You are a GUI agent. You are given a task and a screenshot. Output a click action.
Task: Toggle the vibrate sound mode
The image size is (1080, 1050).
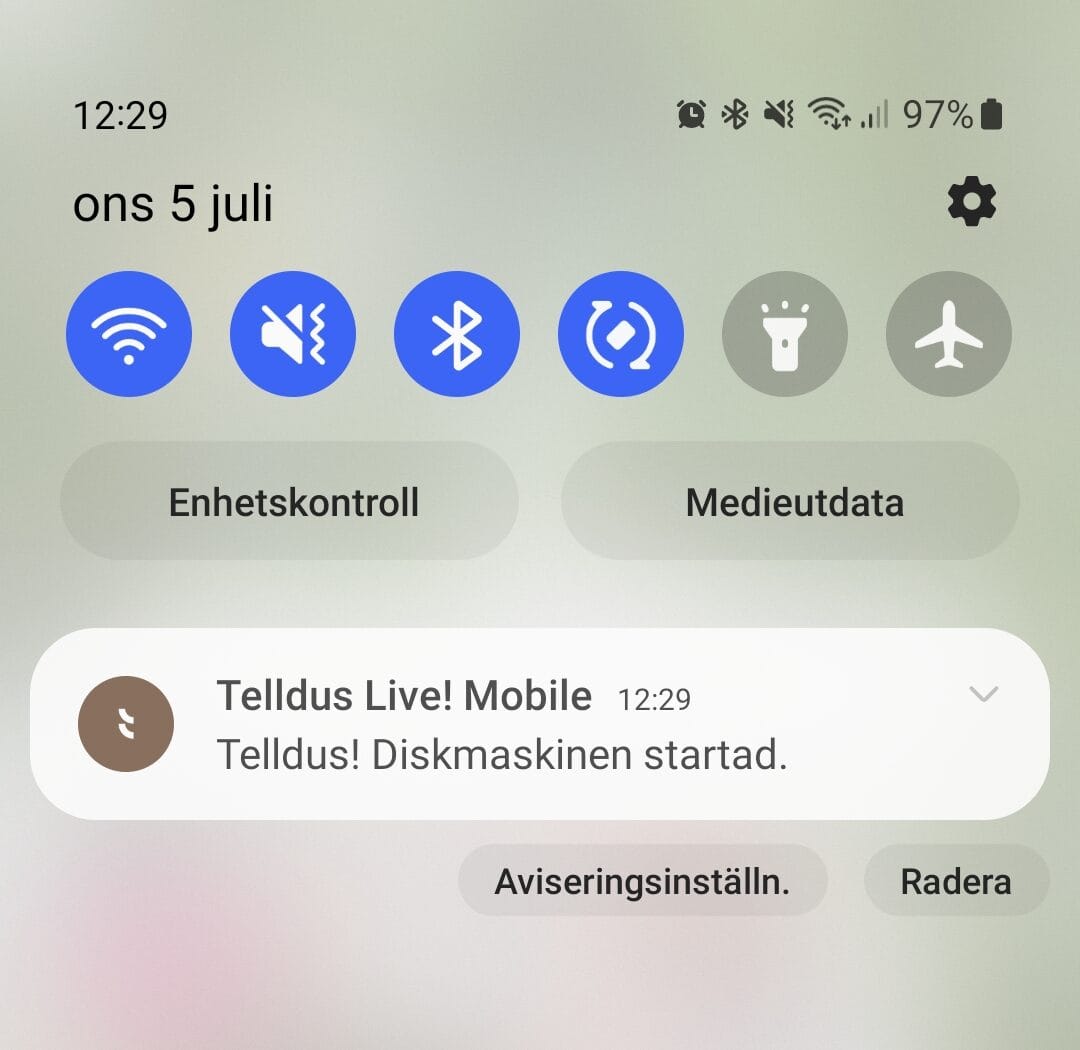coord(293,334)
